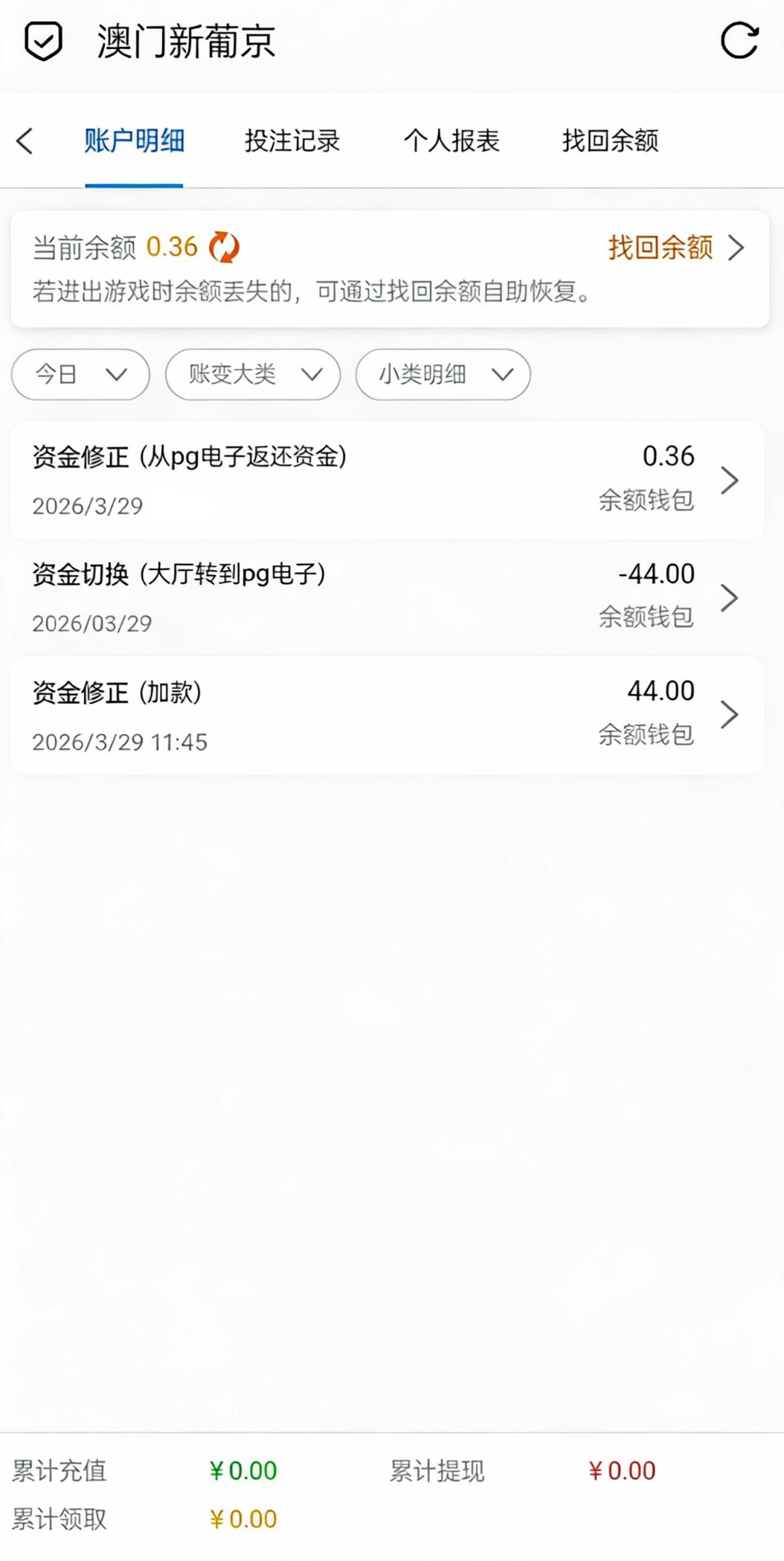Open the 资金修正 (加款) record
784x1561 pixels.
[387, 715]
